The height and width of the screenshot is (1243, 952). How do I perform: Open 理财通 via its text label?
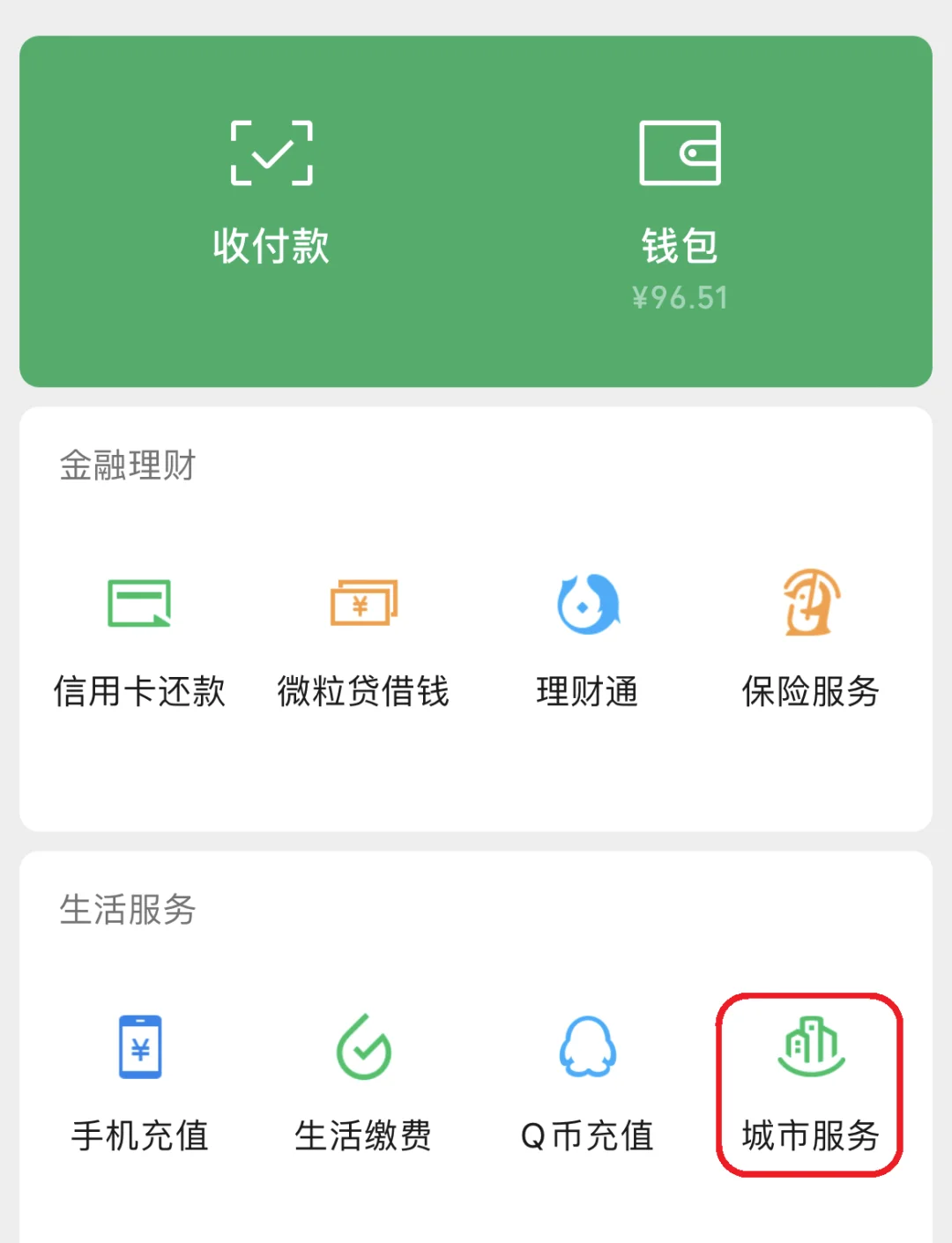point(586,693)
